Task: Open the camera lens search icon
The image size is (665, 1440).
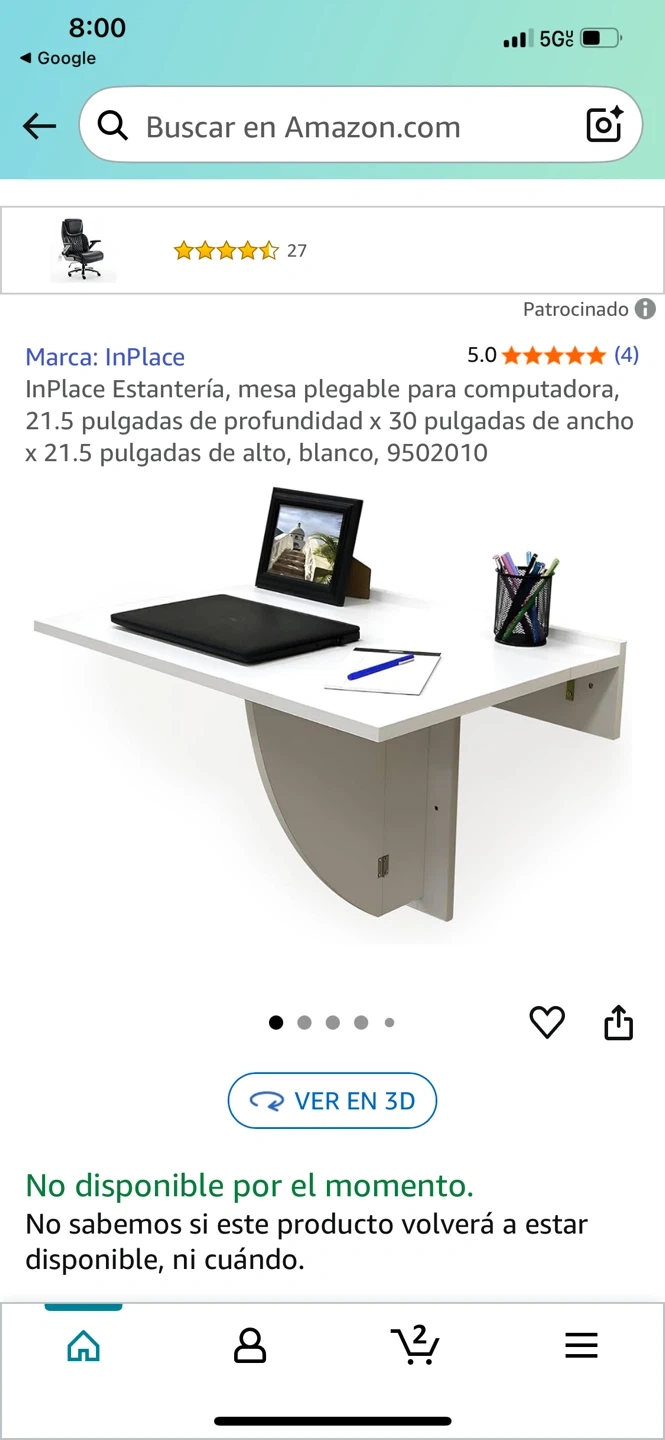Action: point(604,125)
